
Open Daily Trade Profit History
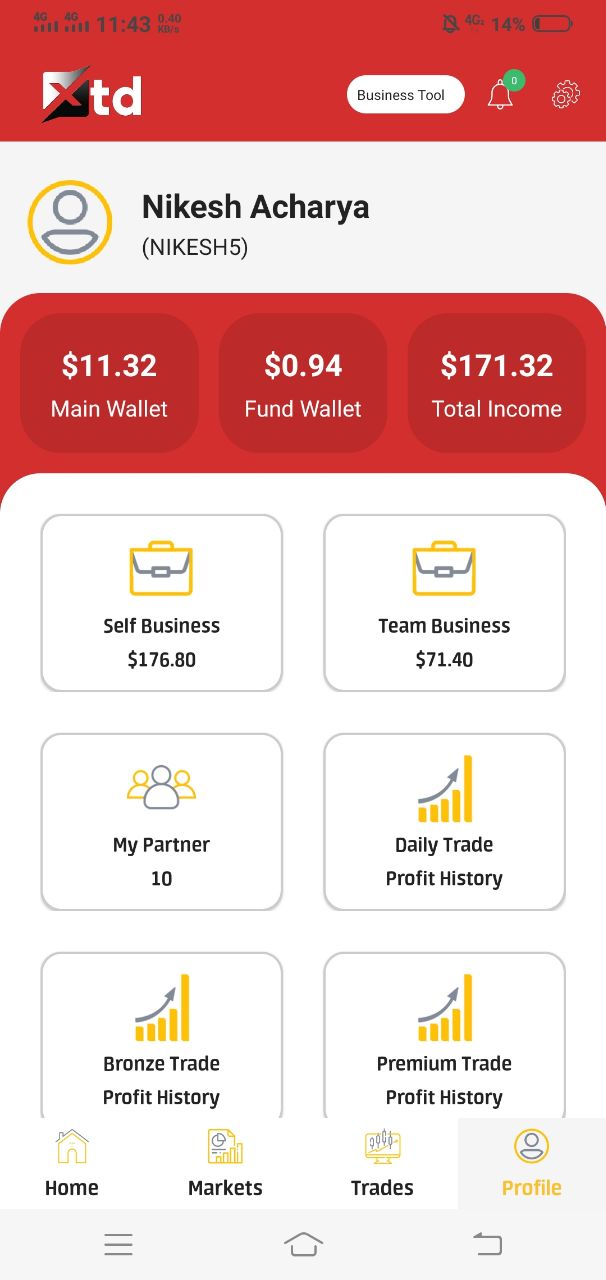coord(444,822)
